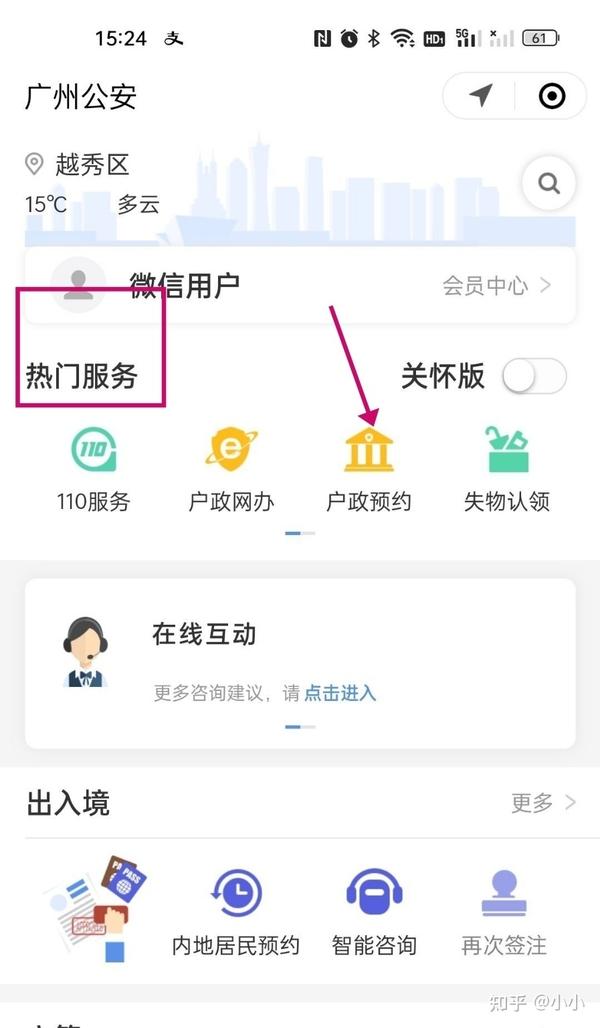Change the 越秀区 district location
Screen dimensions: 600x1028
[77, 164]
